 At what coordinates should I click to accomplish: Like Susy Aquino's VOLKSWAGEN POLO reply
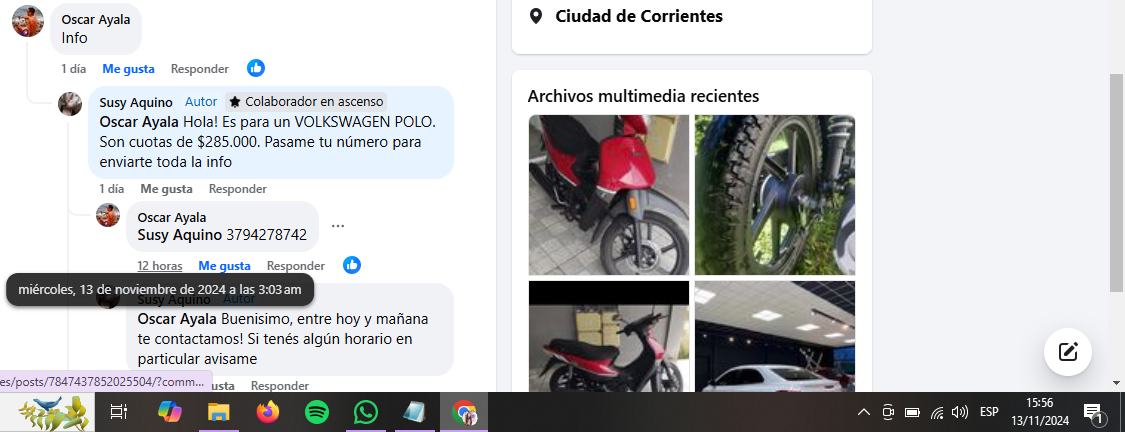pos(166,189)
